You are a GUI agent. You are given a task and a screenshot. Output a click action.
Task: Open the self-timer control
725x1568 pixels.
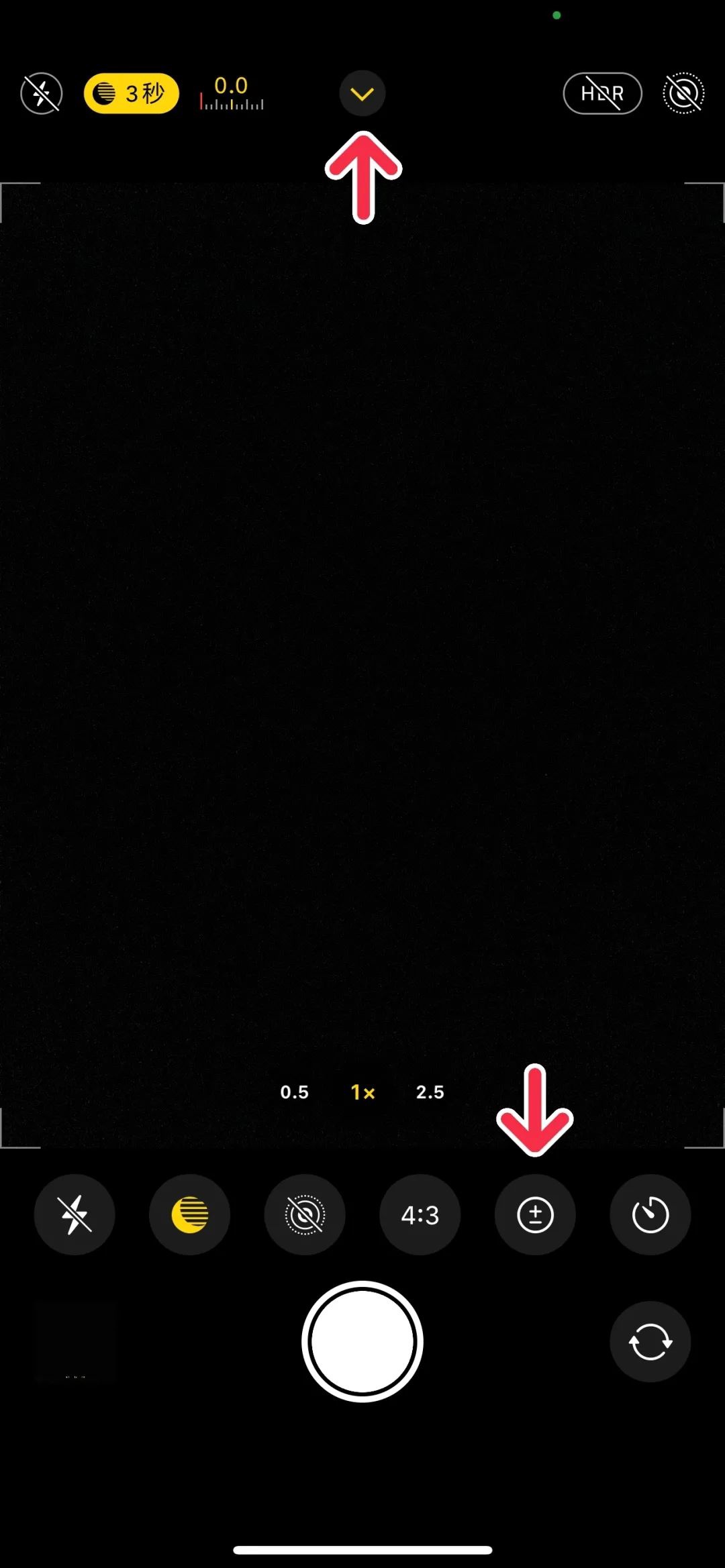click(x=650, y=1214)
